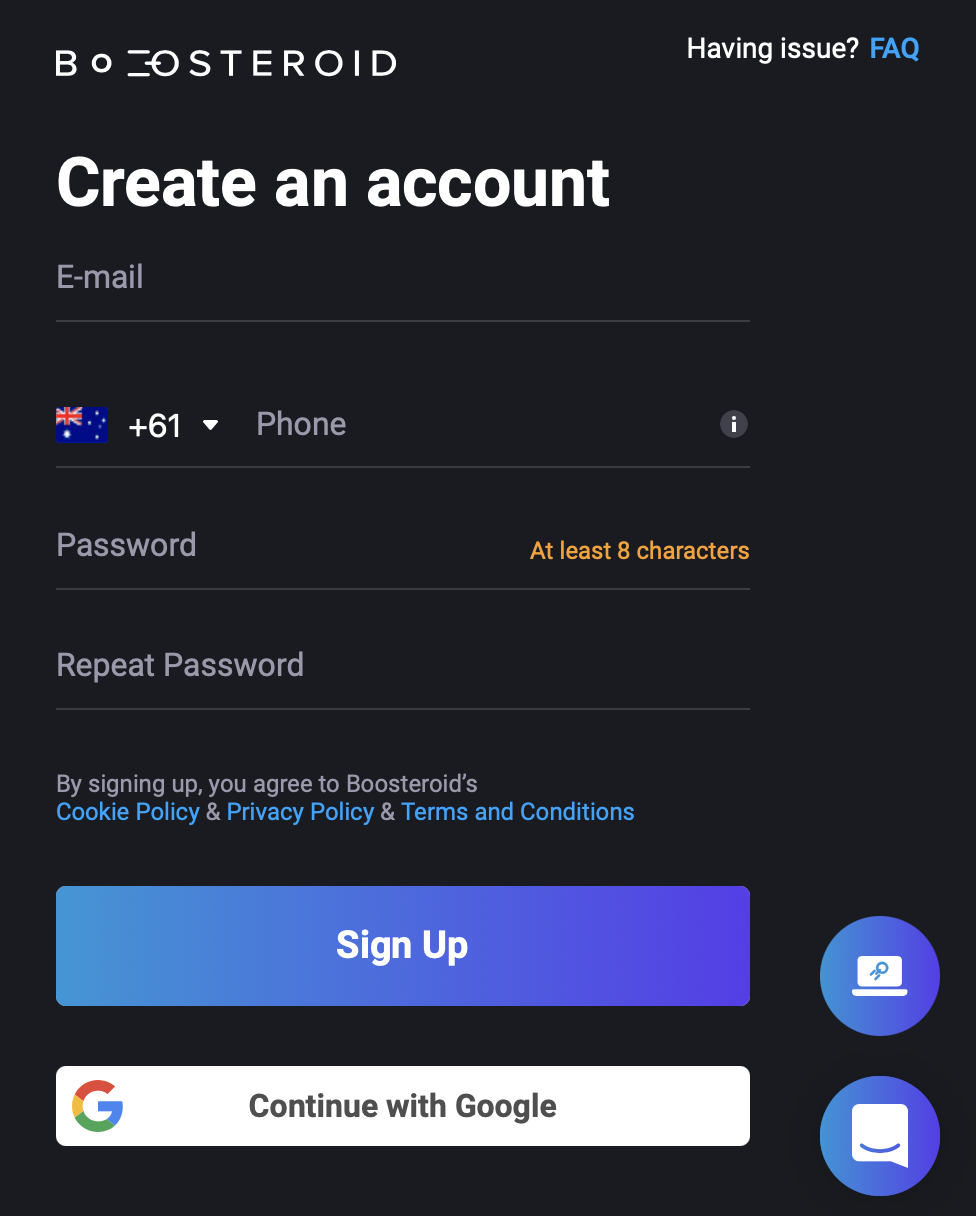The height and width of the screenshot is (1216, 976).
Task: Continue with Google sign-in
Action: tap(402, 1106)
